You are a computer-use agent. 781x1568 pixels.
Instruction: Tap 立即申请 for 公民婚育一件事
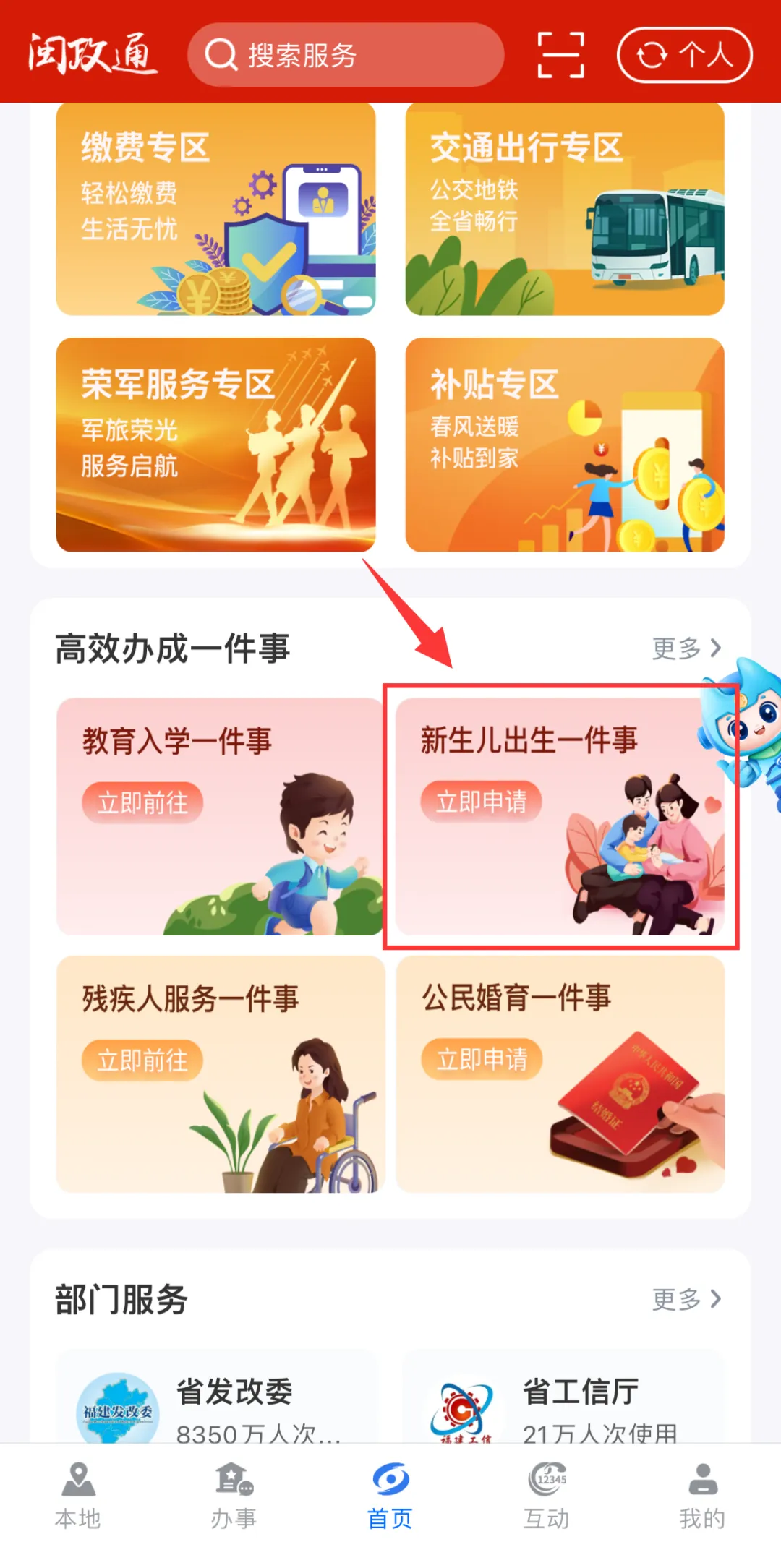tap(482, 1060)
